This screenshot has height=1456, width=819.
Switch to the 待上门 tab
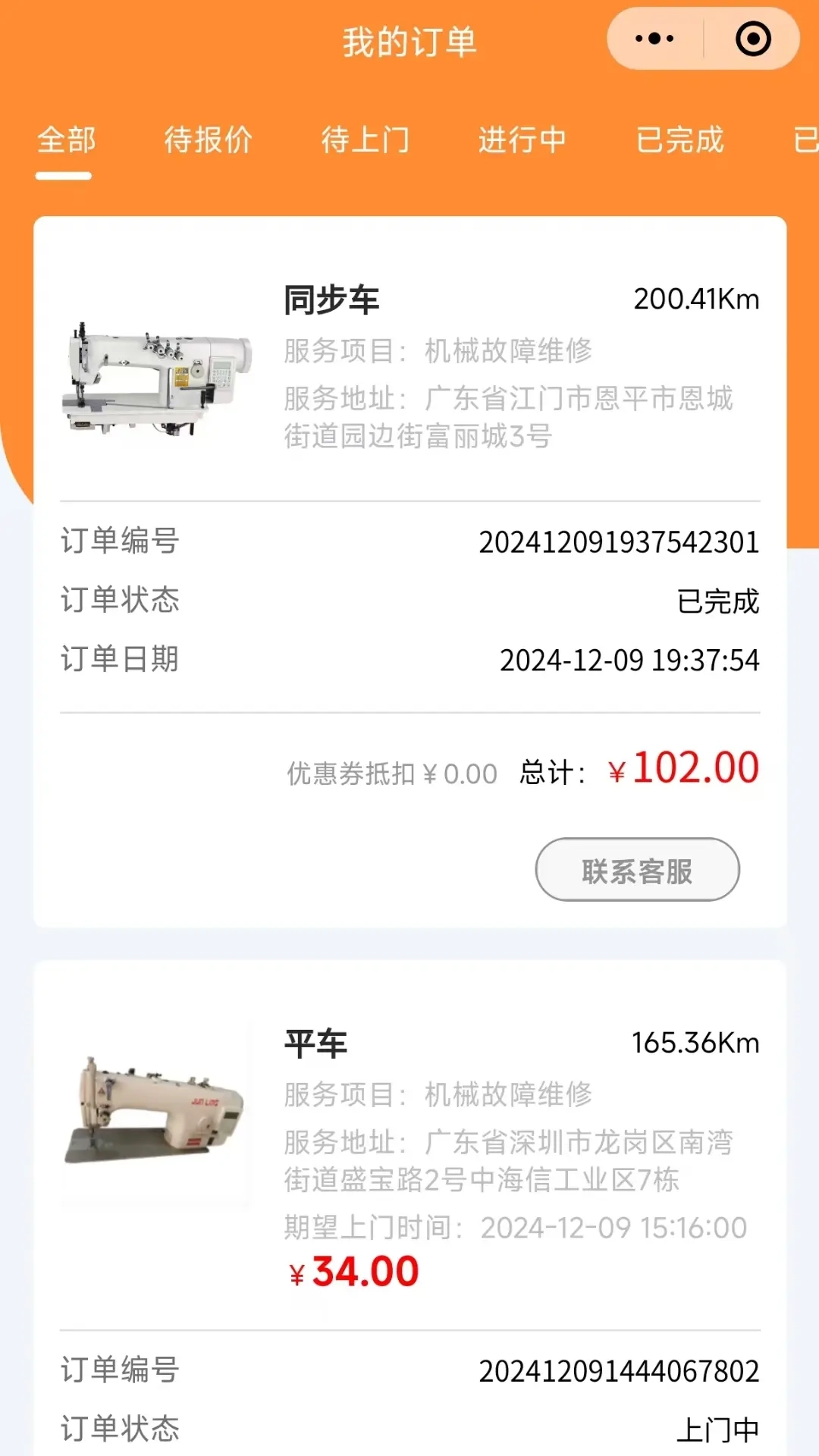(x=366, y=141)
